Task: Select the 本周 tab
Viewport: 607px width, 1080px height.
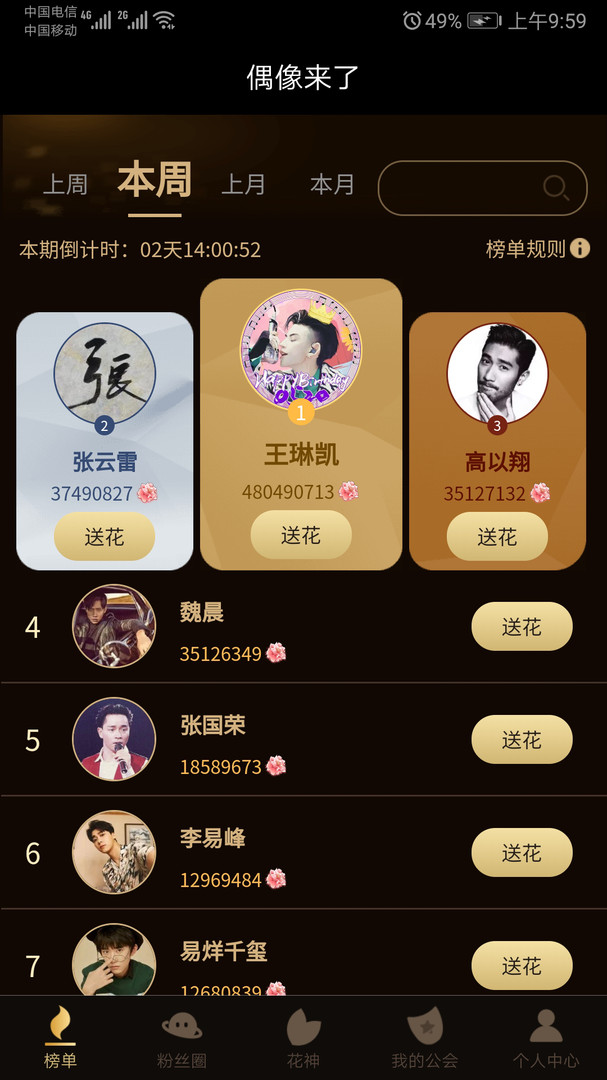Action: (154, 182)
